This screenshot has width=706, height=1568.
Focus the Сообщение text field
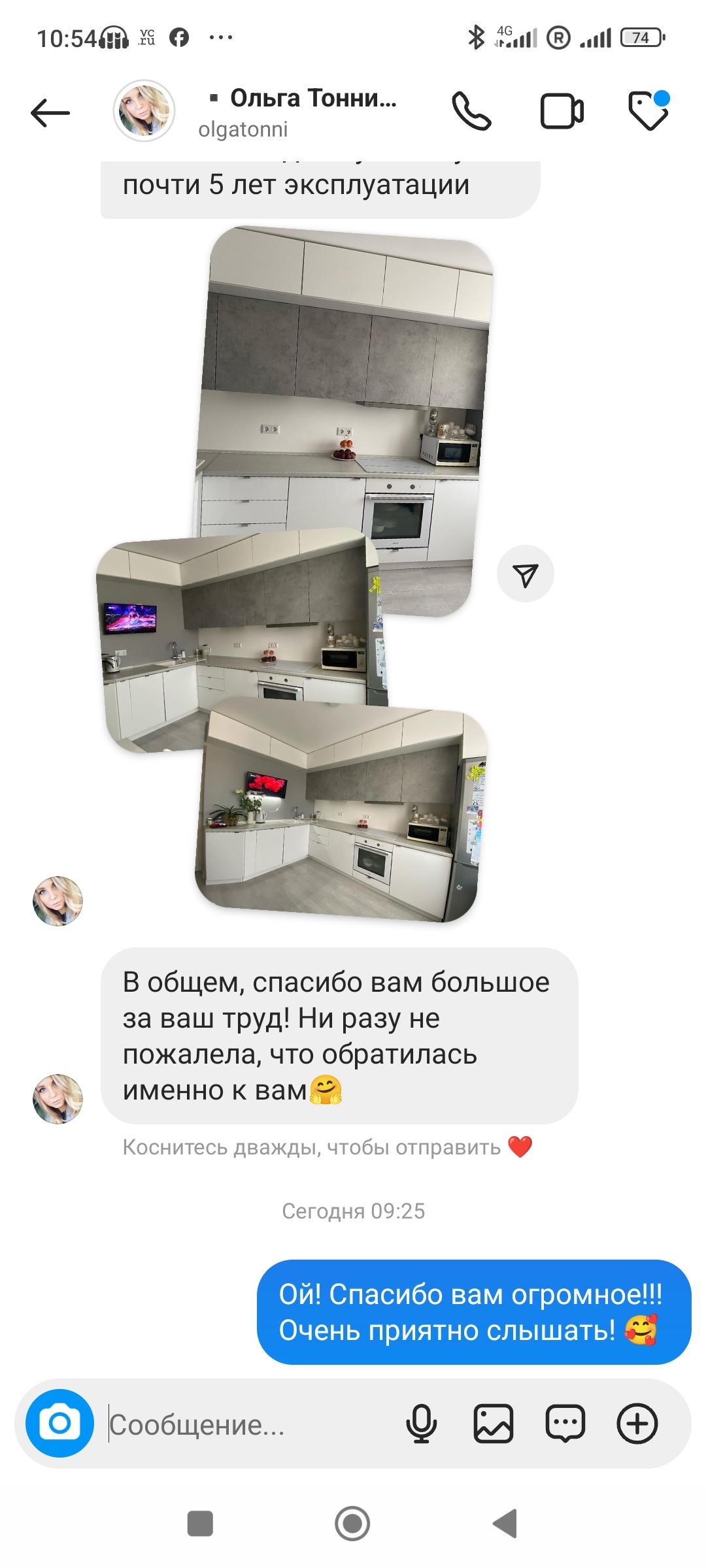coord(248,1424)
